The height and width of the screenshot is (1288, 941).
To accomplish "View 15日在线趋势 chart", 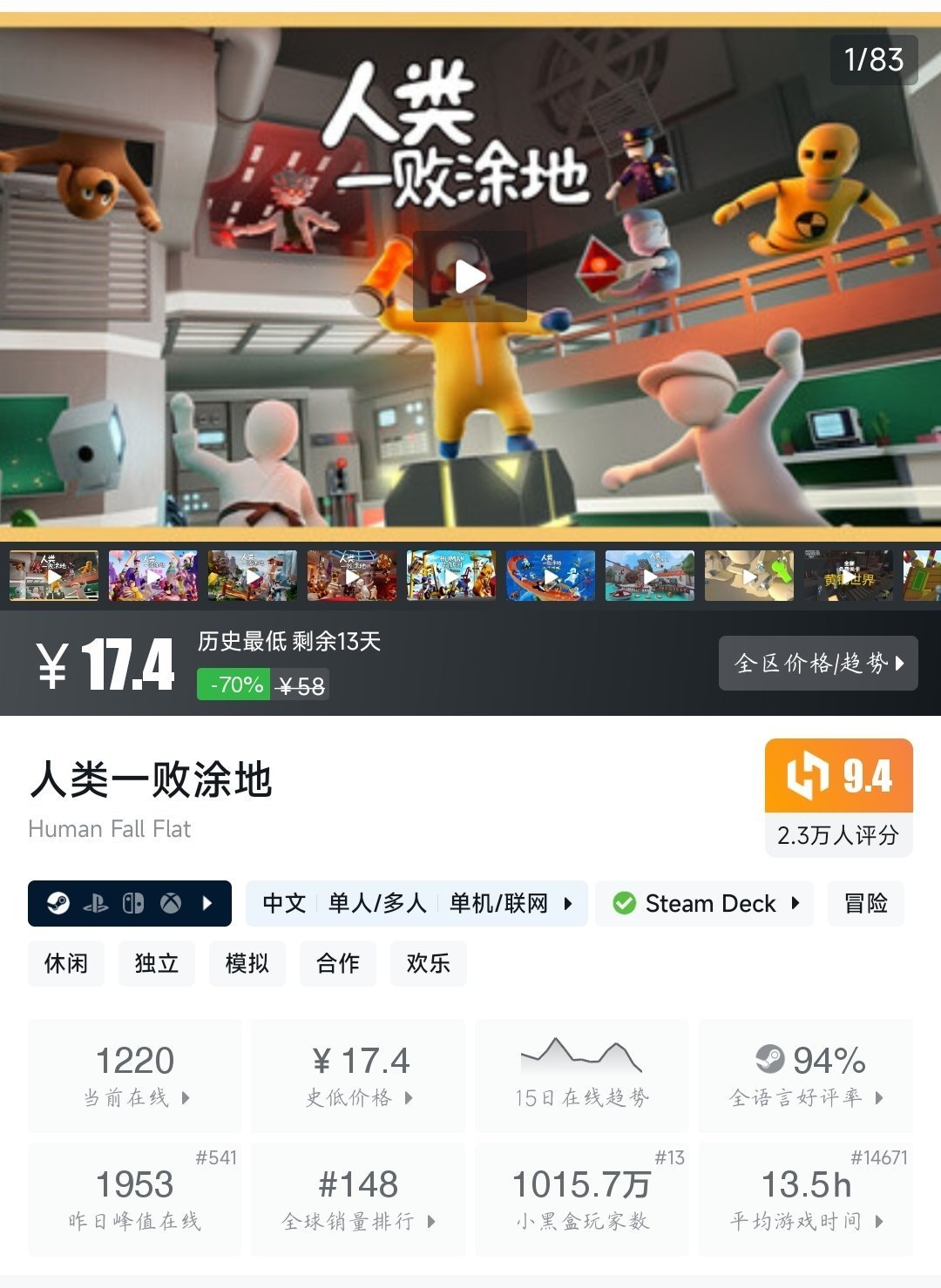I will (x=581, y=1076).
